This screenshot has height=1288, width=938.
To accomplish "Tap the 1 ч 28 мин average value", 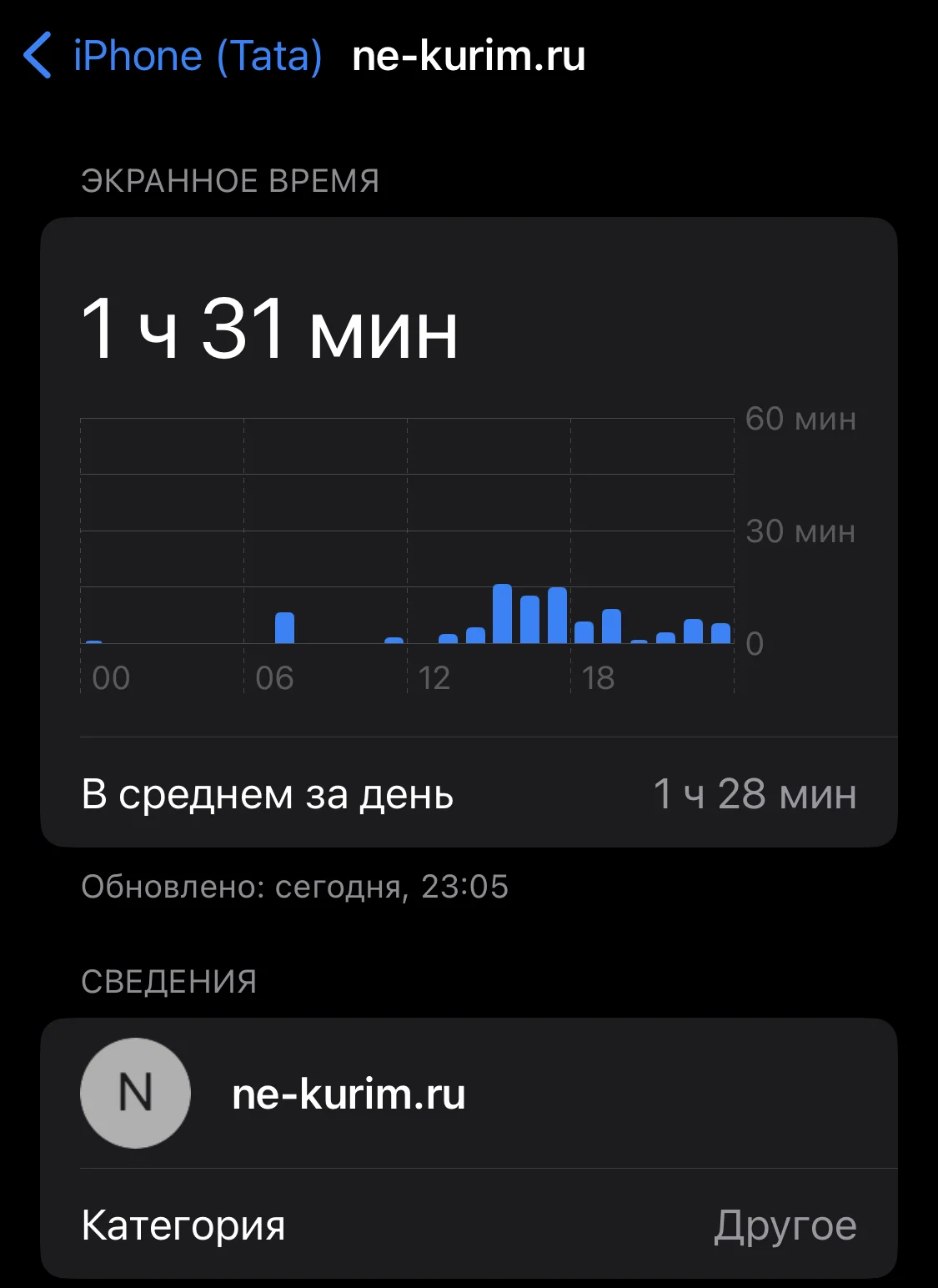I will [755, 795].
